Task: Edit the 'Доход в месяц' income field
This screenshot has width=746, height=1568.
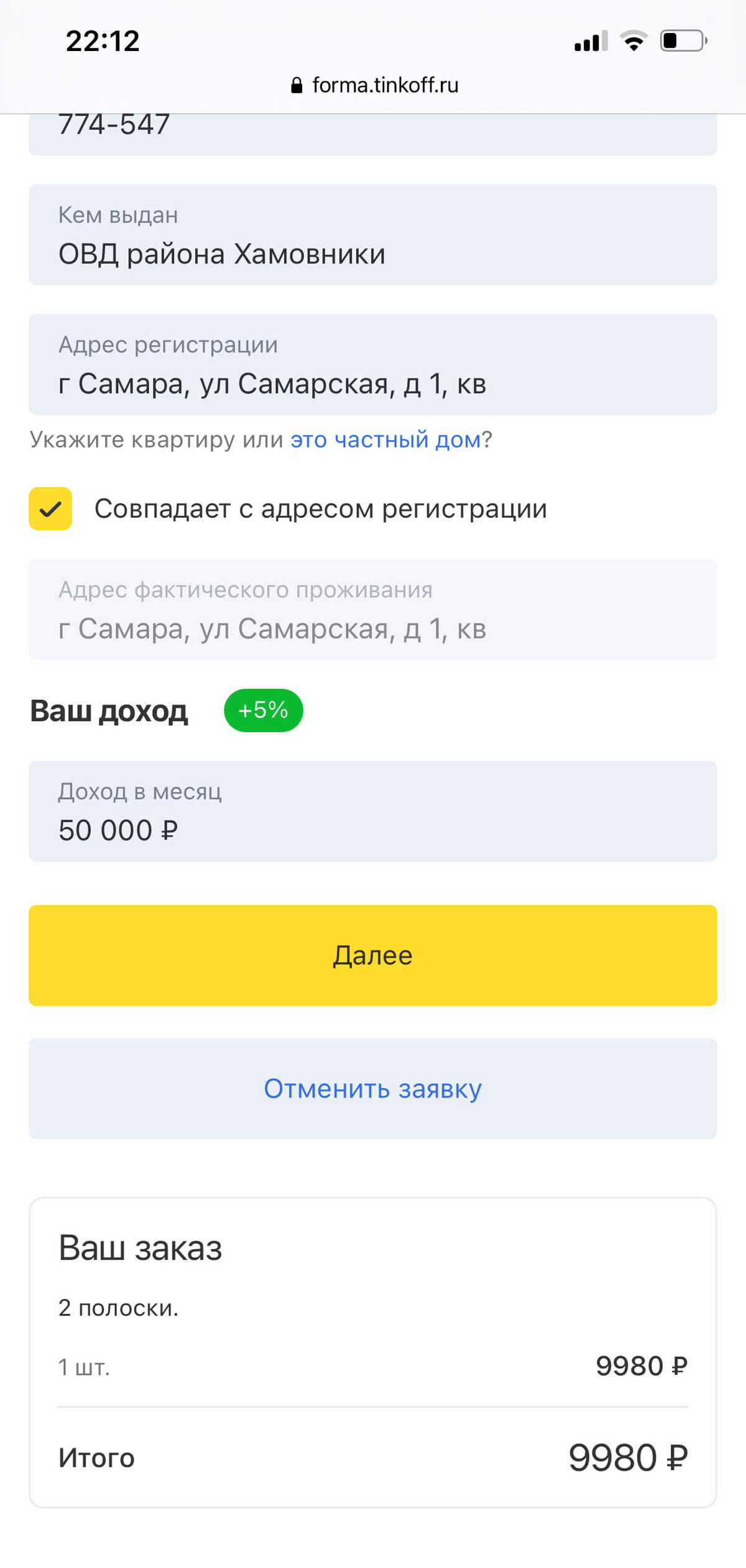Action: (x=373, y=811)
